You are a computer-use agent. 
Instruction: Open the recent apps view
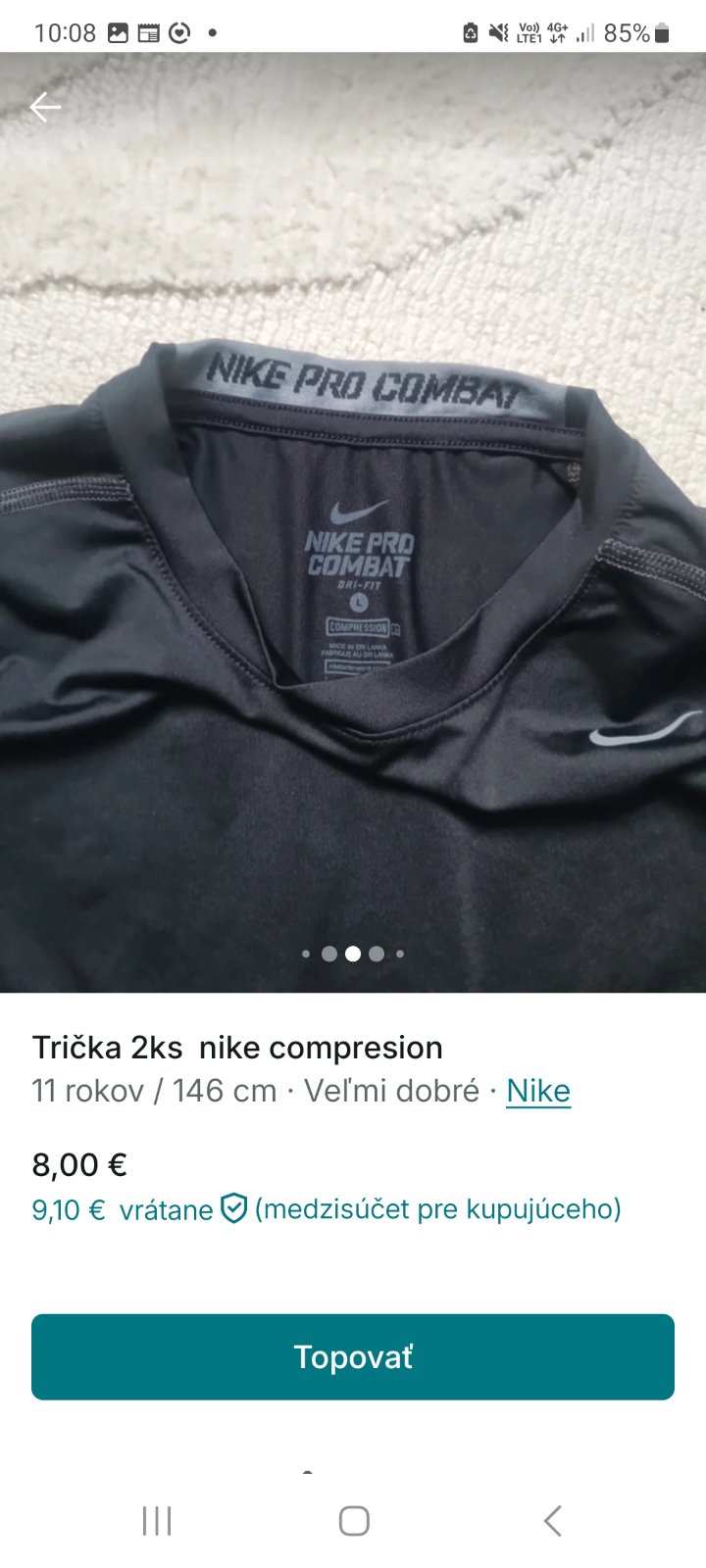pyautogui.click(x=157, y=1521)
